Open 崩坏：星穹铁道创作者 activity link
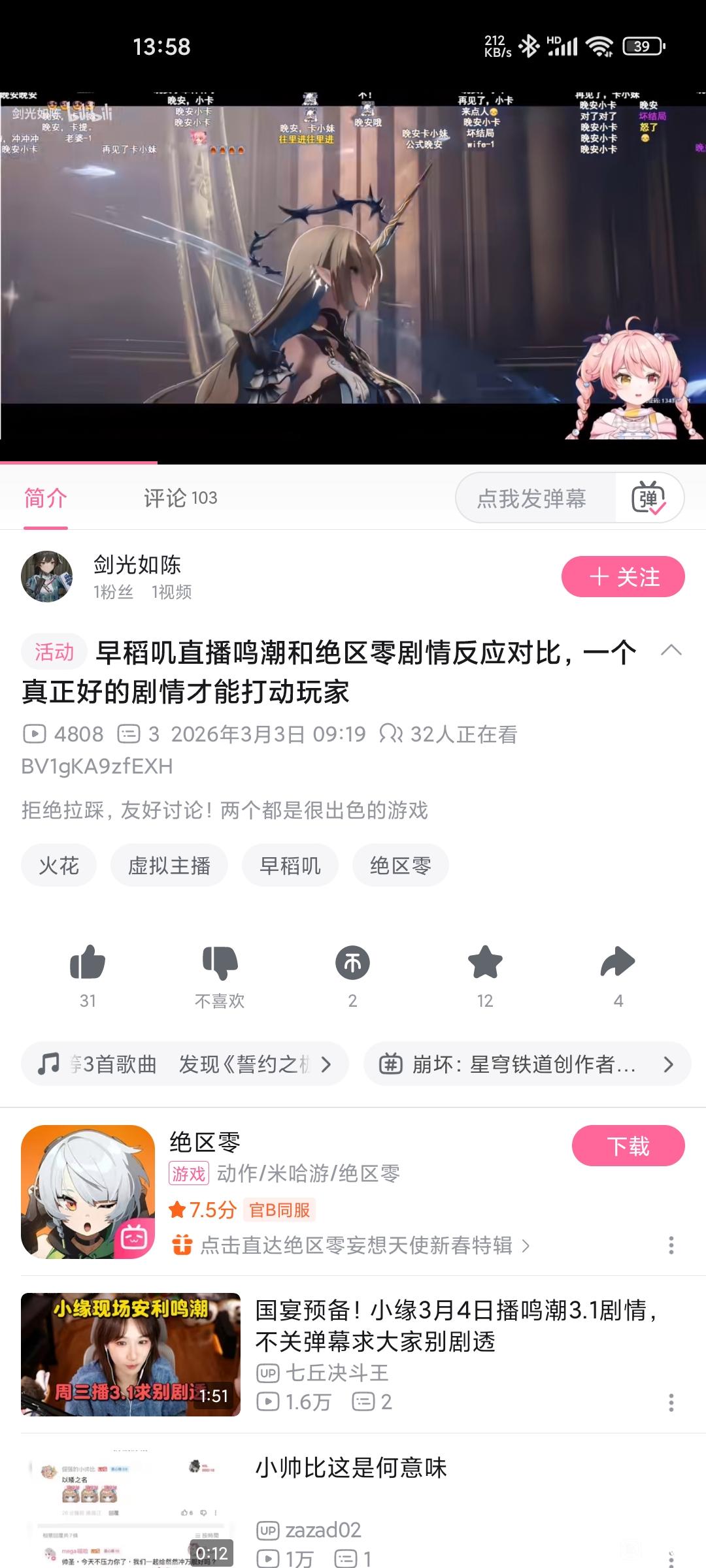 527,1064
